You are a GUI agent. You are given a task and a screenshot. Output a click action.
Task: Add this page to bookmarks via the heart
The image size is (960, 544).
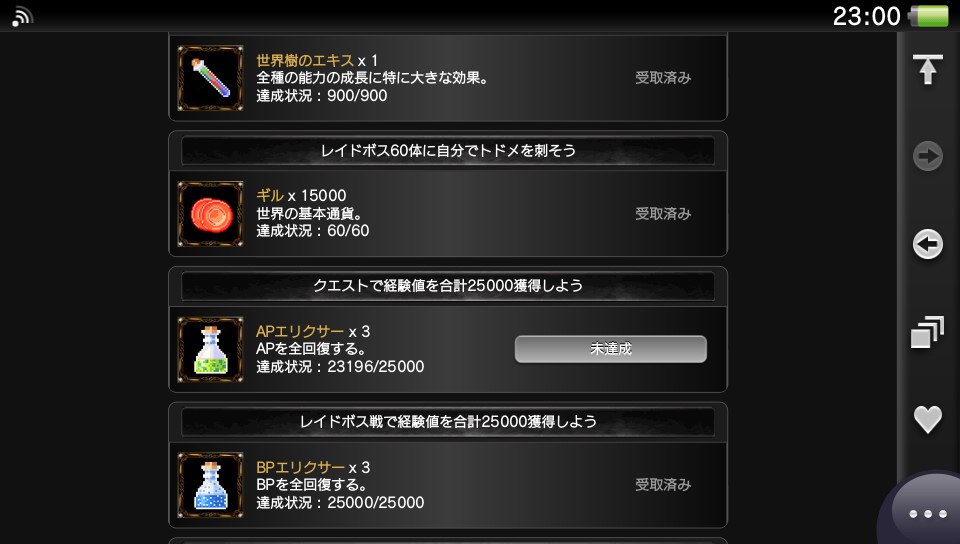tap(928, 420)
